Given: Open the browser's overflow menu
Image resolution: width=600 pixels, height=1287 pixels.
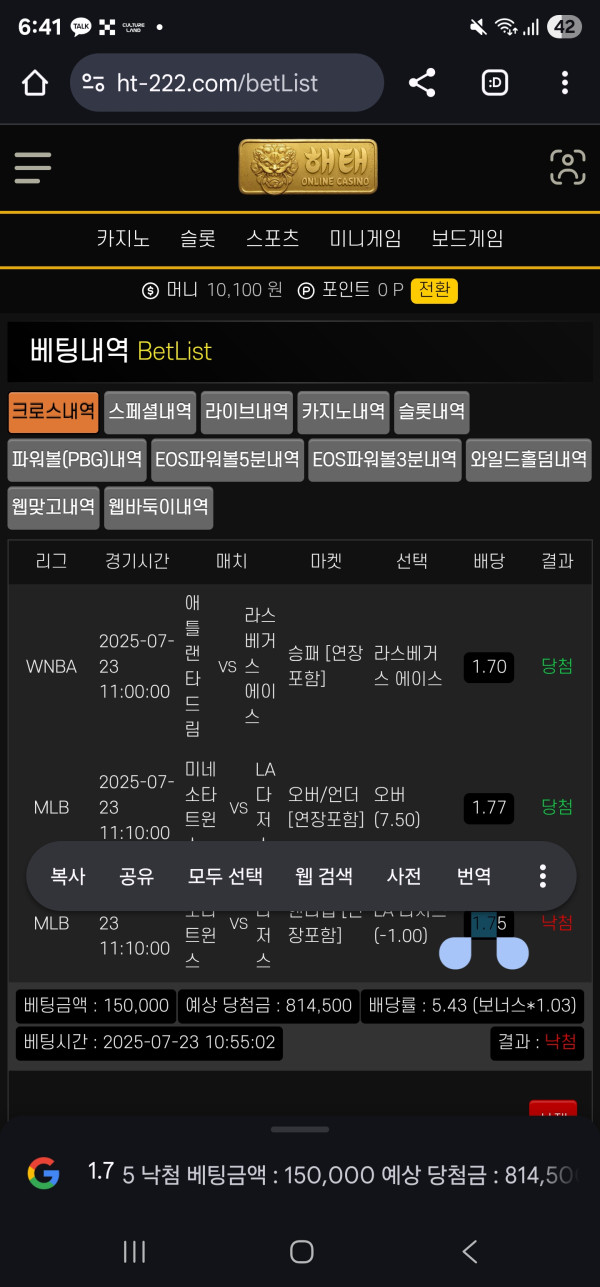Looking at the screenshot, I should pos(565,83).
